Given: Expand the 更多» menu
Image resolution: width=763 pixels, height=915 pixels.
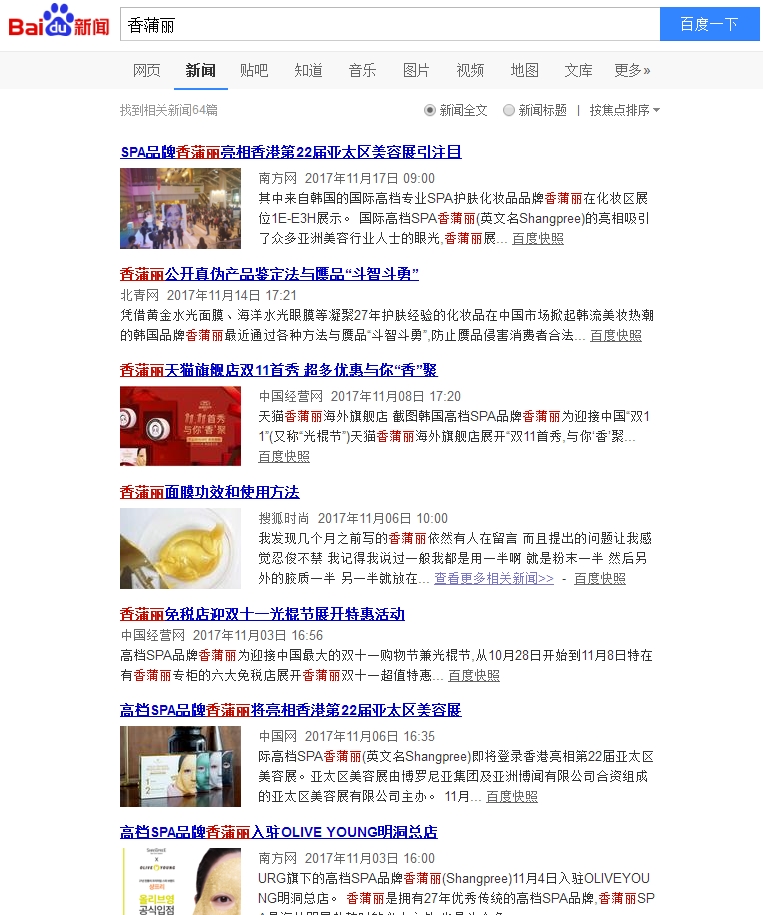Looking at the screenshot, I should [x=632, y=70].
